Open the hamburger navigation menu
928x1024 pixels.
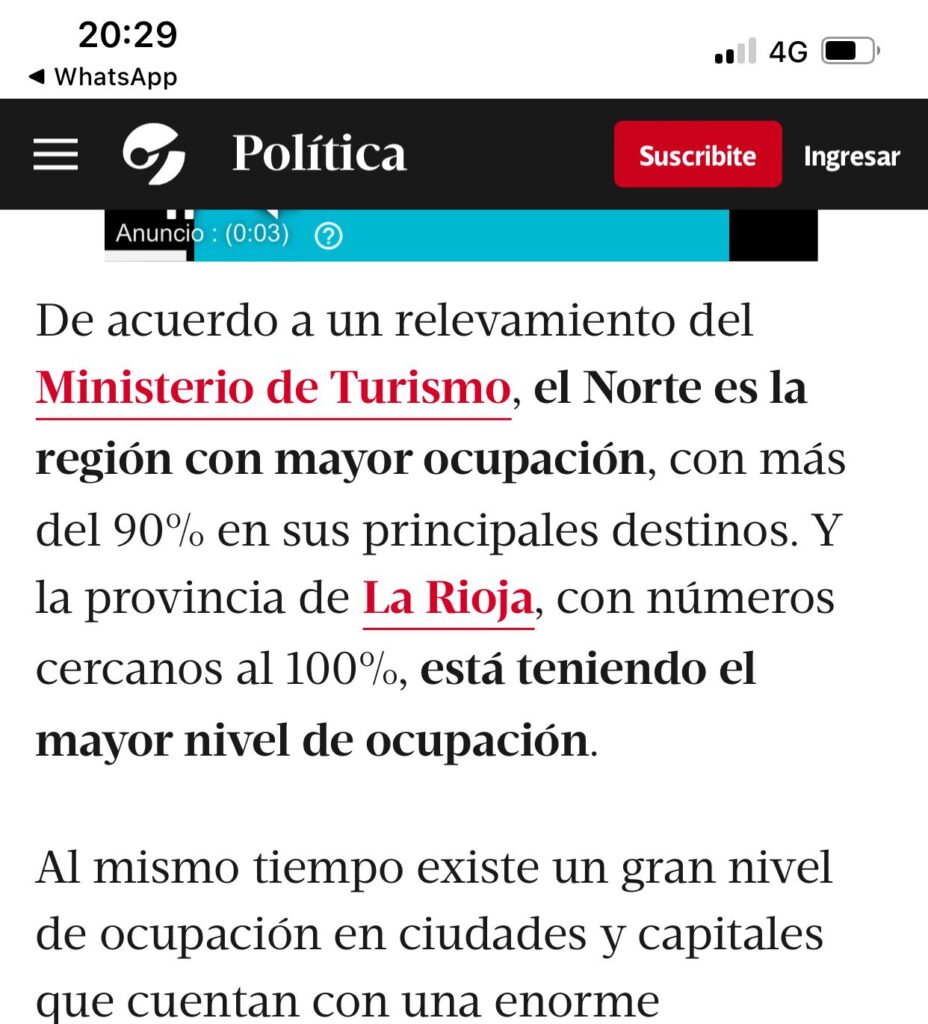pos(55,154)
